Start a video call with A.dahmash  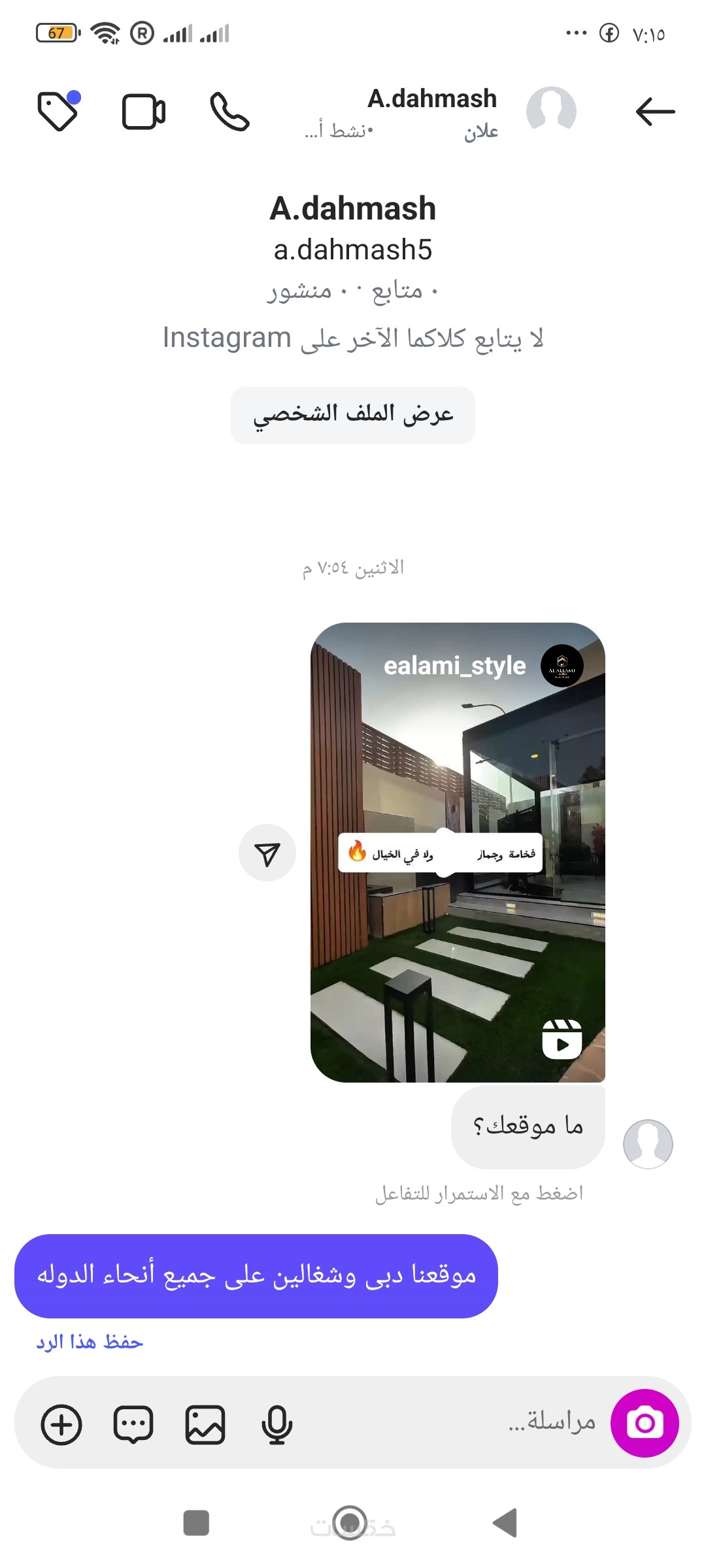click(144, 112)
